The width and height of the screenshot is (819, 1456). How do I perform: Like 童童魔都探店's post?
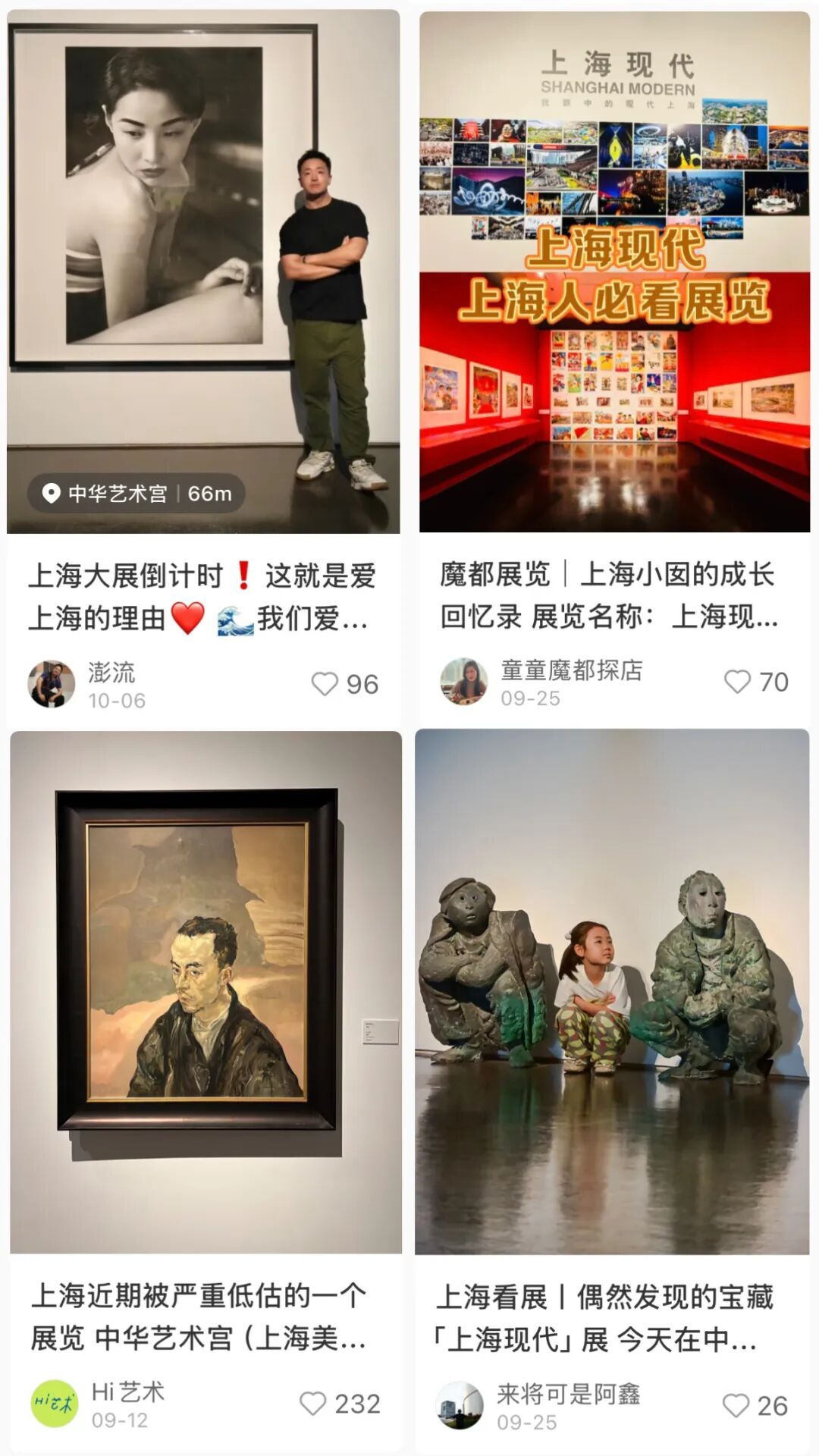[x=737, y=682]
